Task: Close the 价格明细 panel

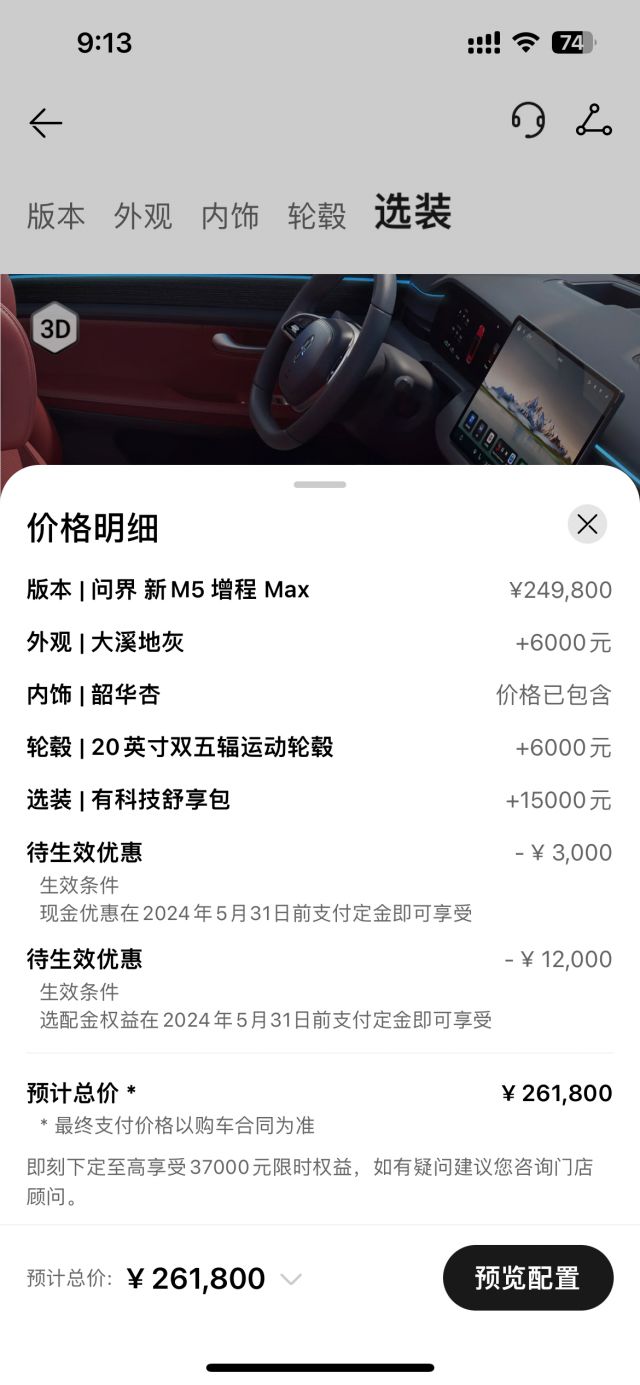Action: point(587,524)
